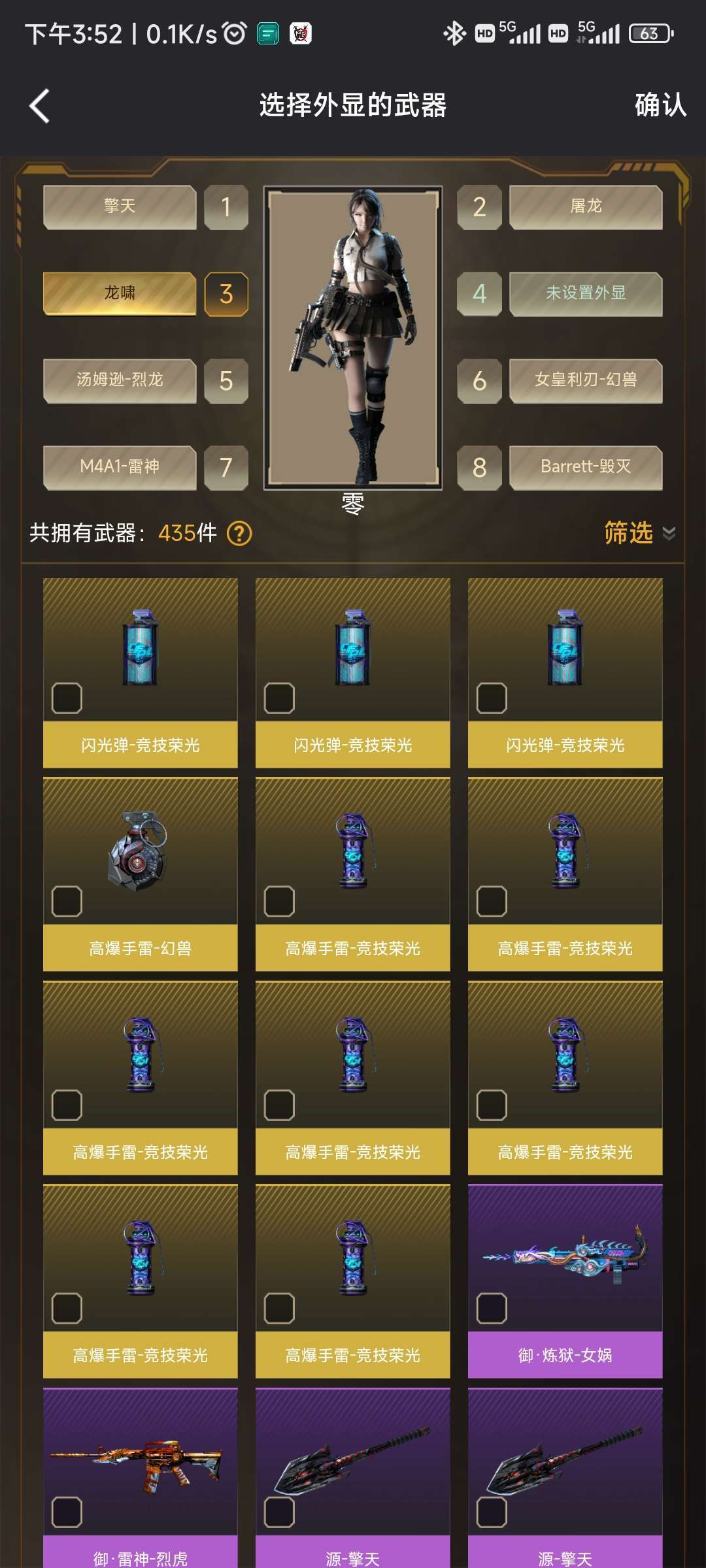Choose the empty slot 4 未设置外显
The image size is (706, 1568).
click(x=586, y=293)
